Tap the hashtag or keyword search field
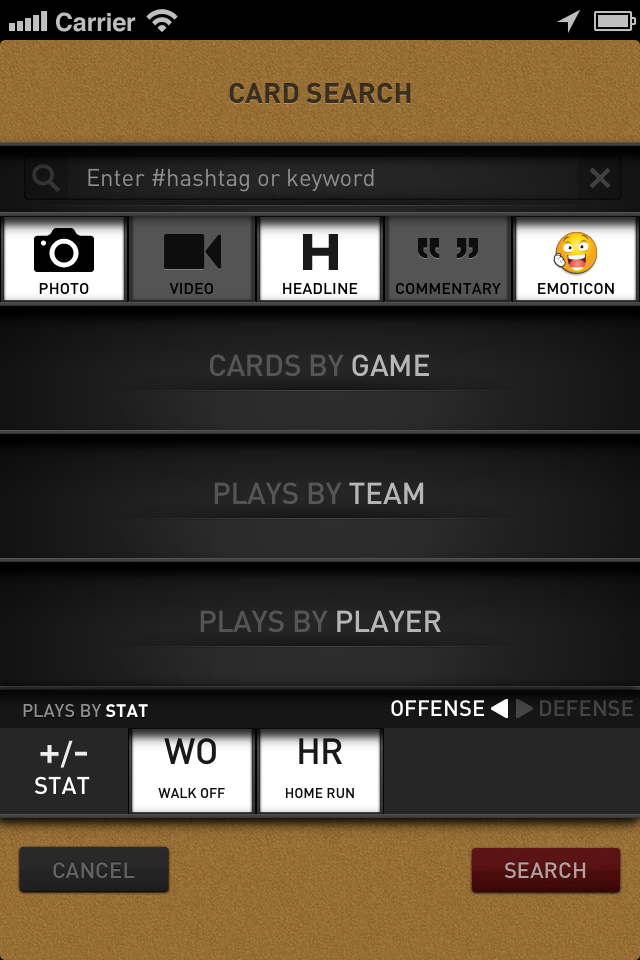Image resolution: width=640 pixels, height=960 pixels. tap(320, 179)
